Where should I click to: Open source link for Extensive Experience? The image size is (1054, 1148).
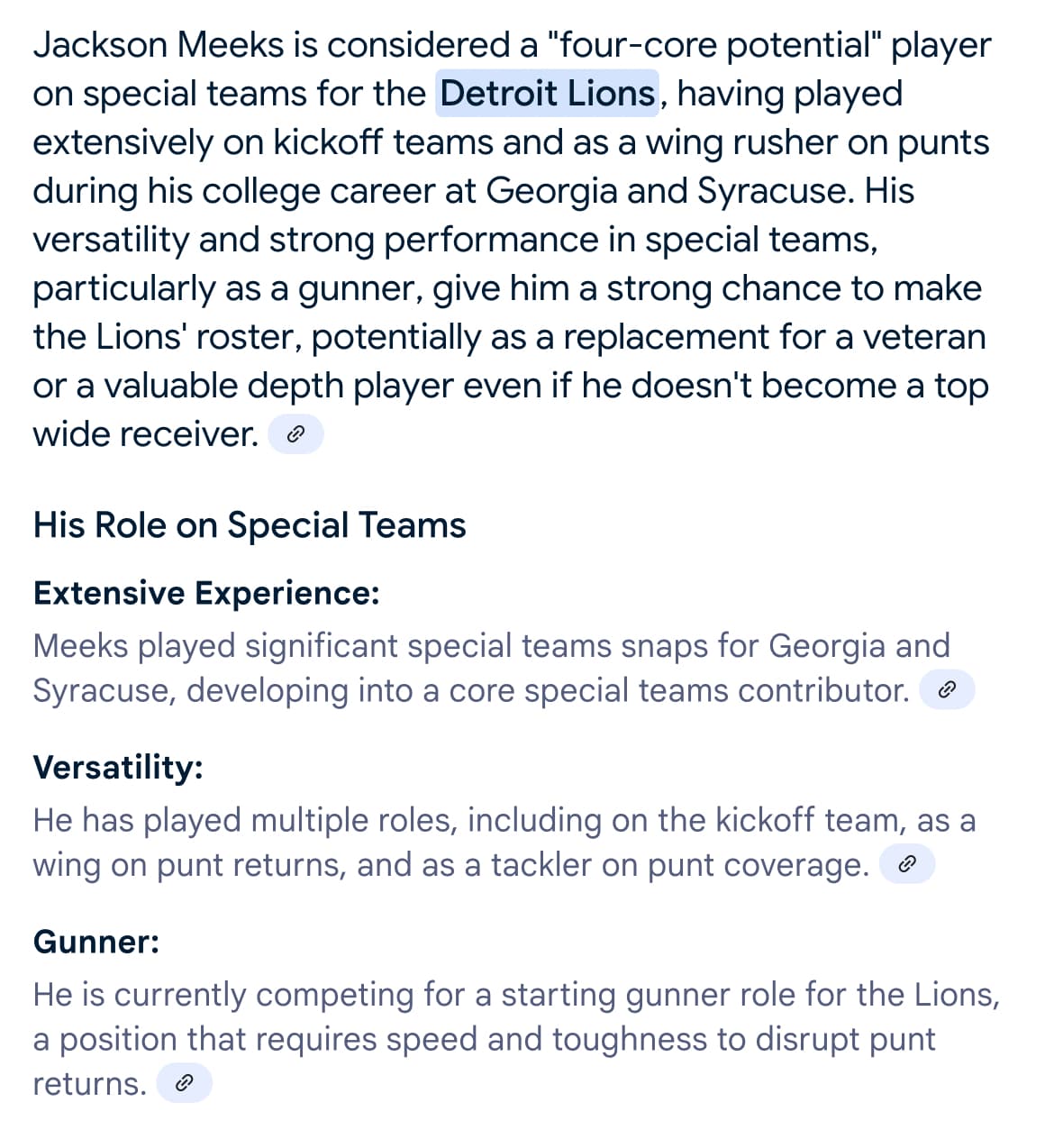pyautogui.click(x=946, y=691)
